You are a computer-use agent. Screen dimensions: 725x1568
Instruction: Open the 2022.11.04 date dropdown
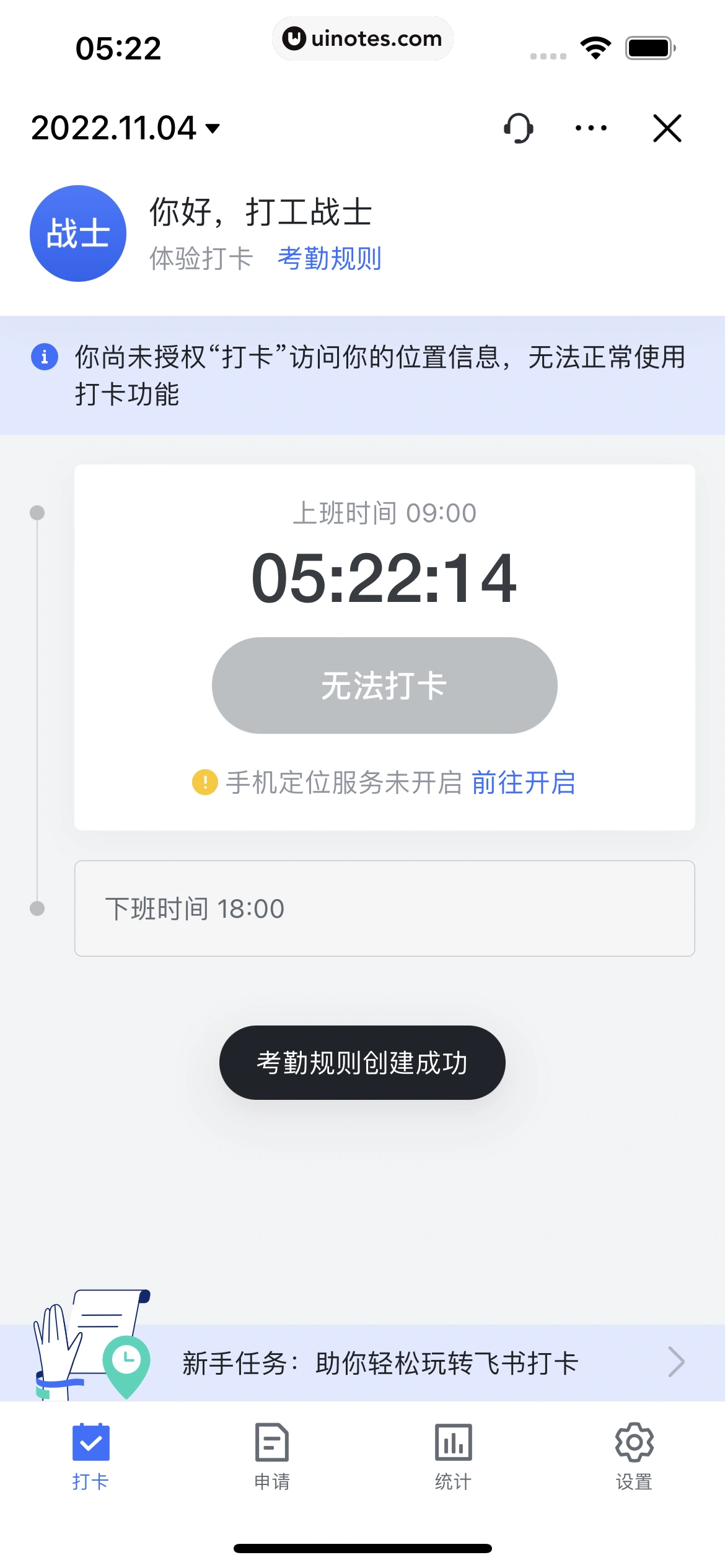[x=124, y=129]
